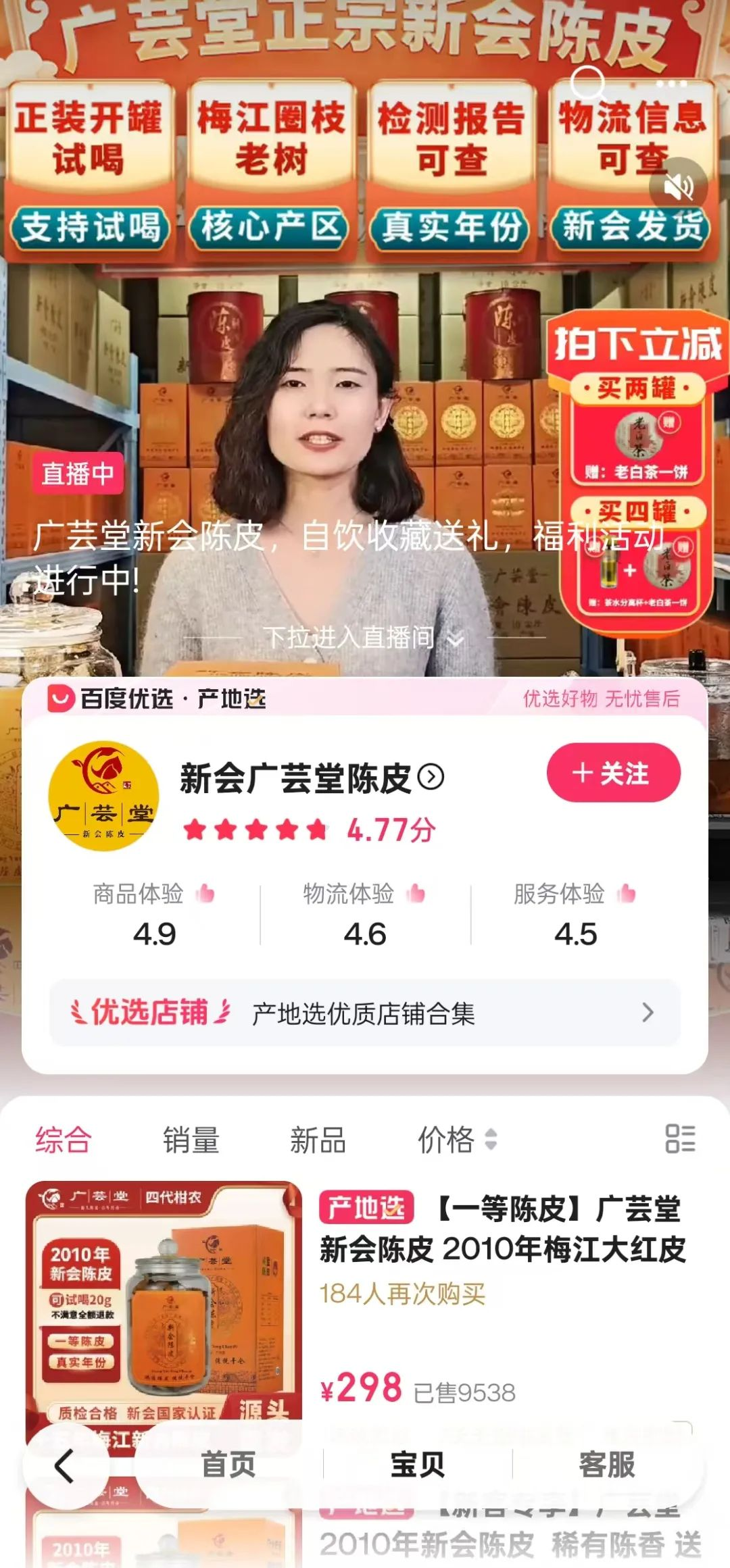Go back with the arrow button

click(x=65, y=1467)
